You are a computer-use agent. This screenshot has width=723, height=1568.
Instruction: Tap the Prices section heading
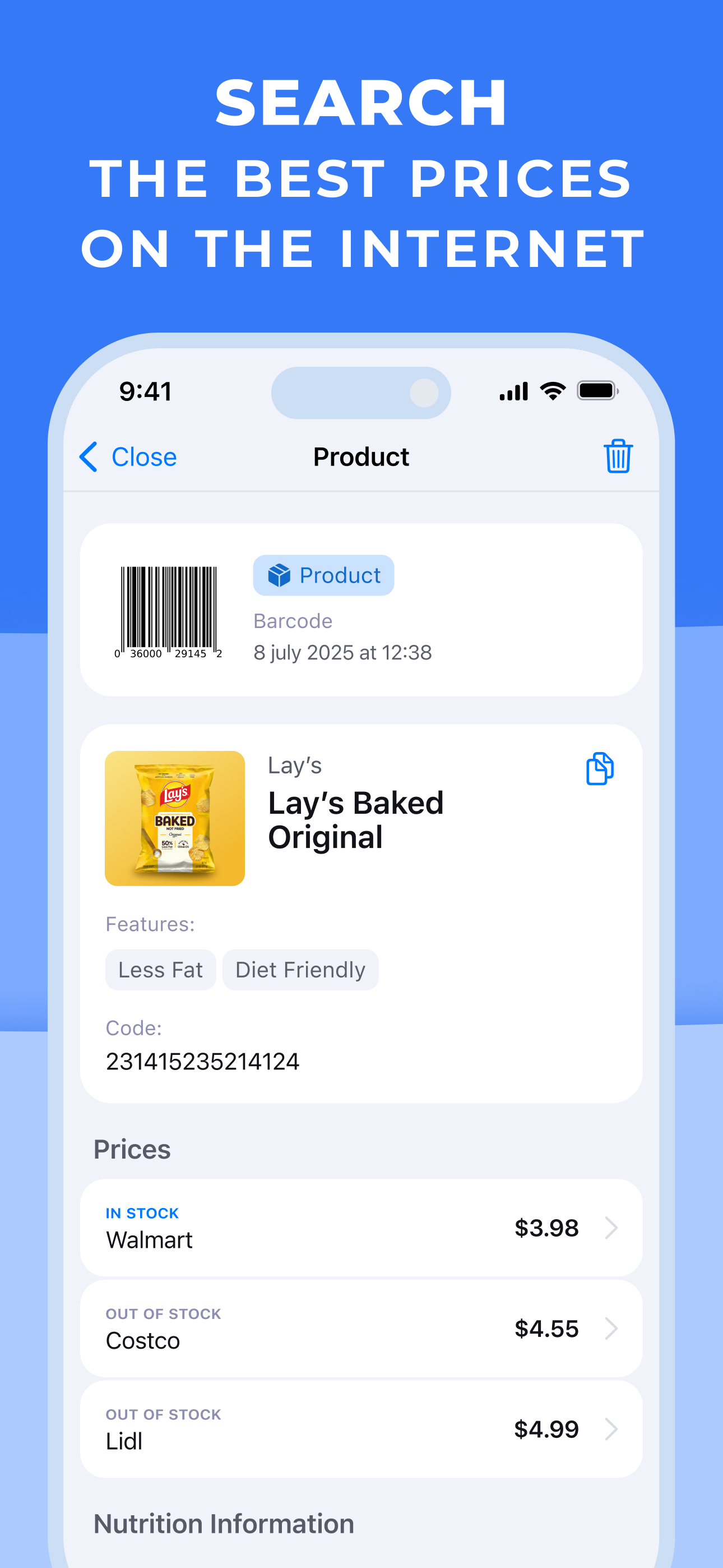point(132,1149)
